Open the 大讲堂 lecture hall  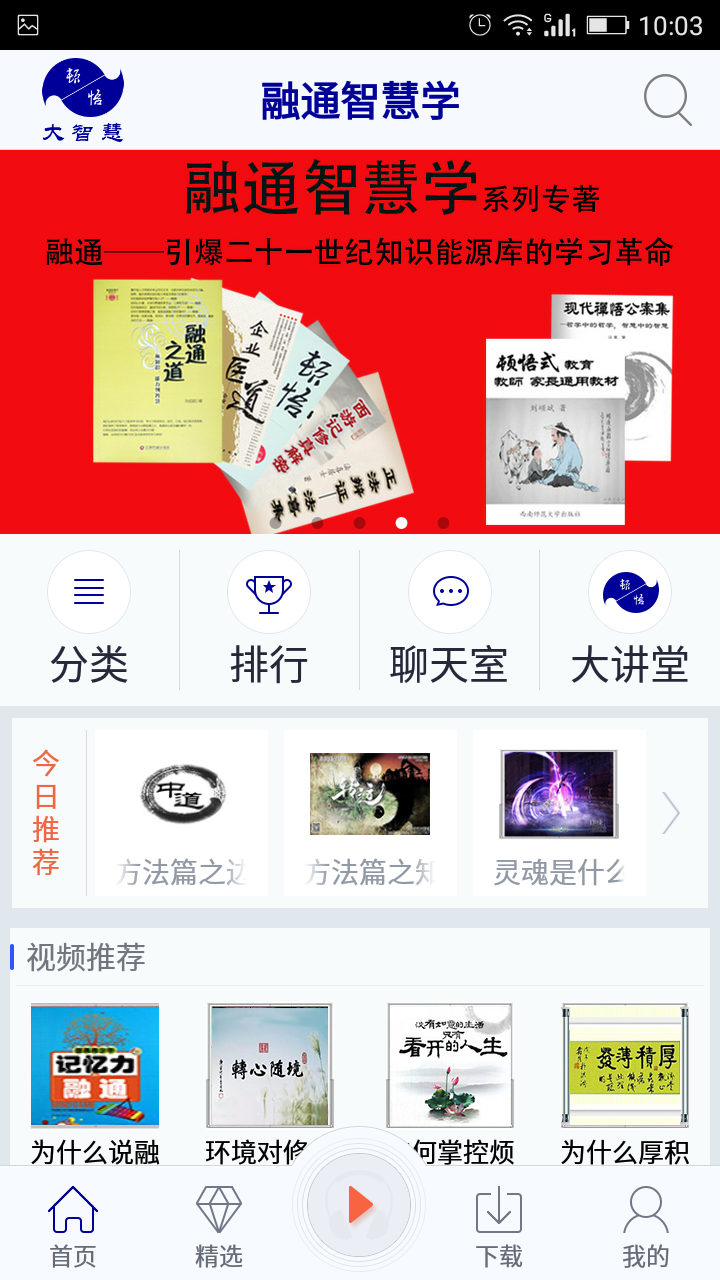click(x=630, y=620)
